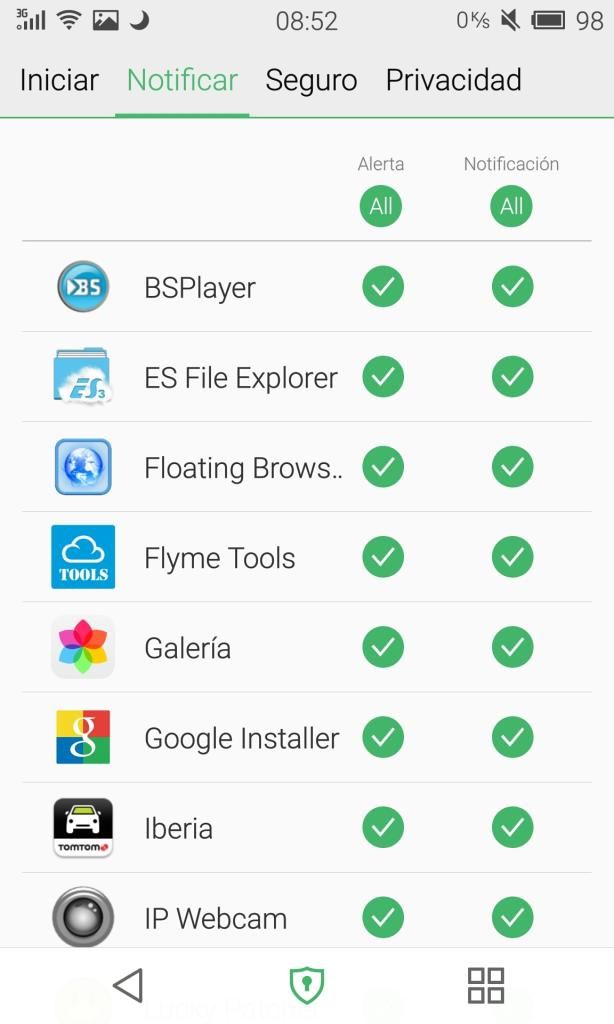Disable Alerta for IP Webcam

(382, 917)
